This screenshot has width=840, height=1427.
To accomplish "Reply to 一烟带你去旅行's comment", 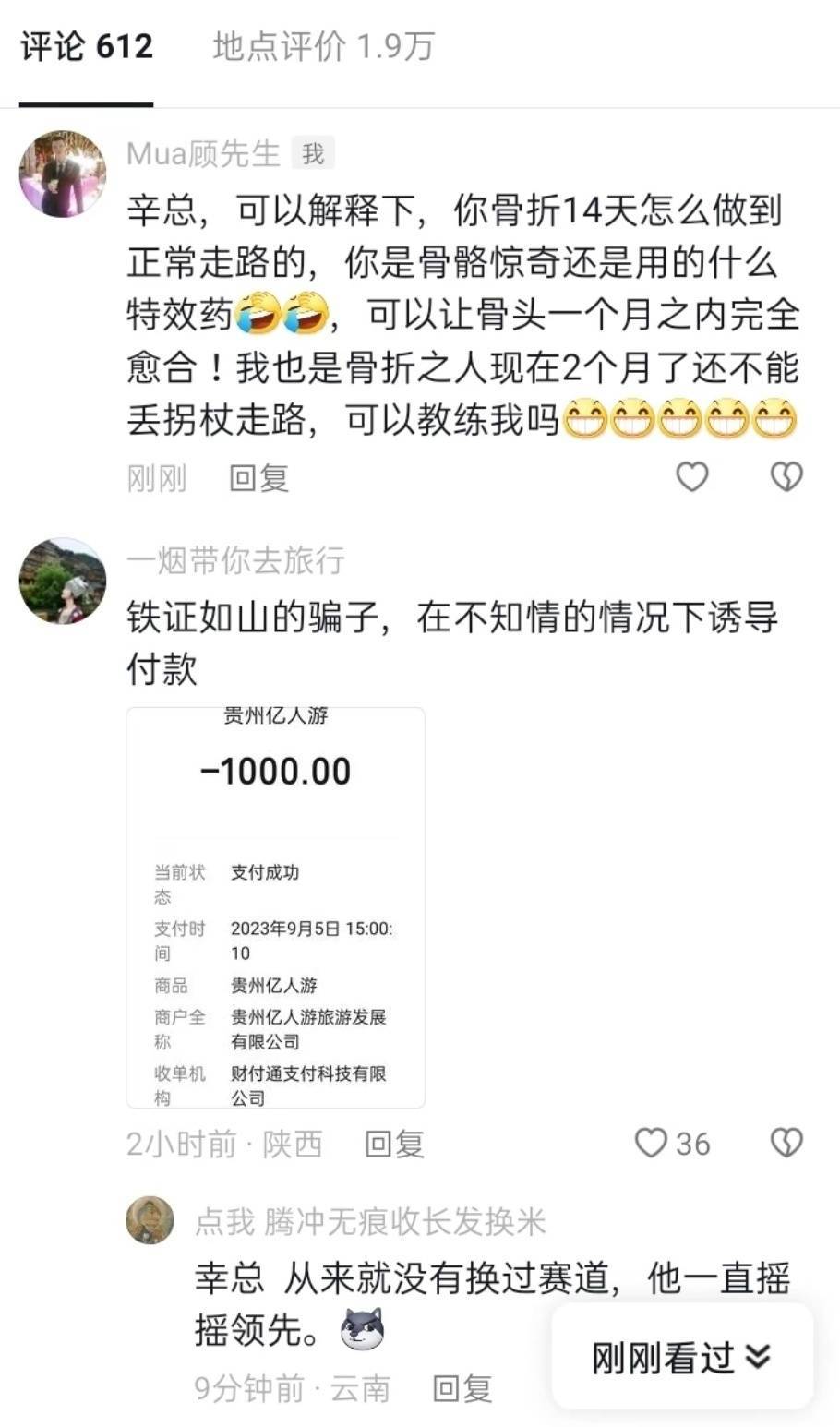I will click(394, 1145).
